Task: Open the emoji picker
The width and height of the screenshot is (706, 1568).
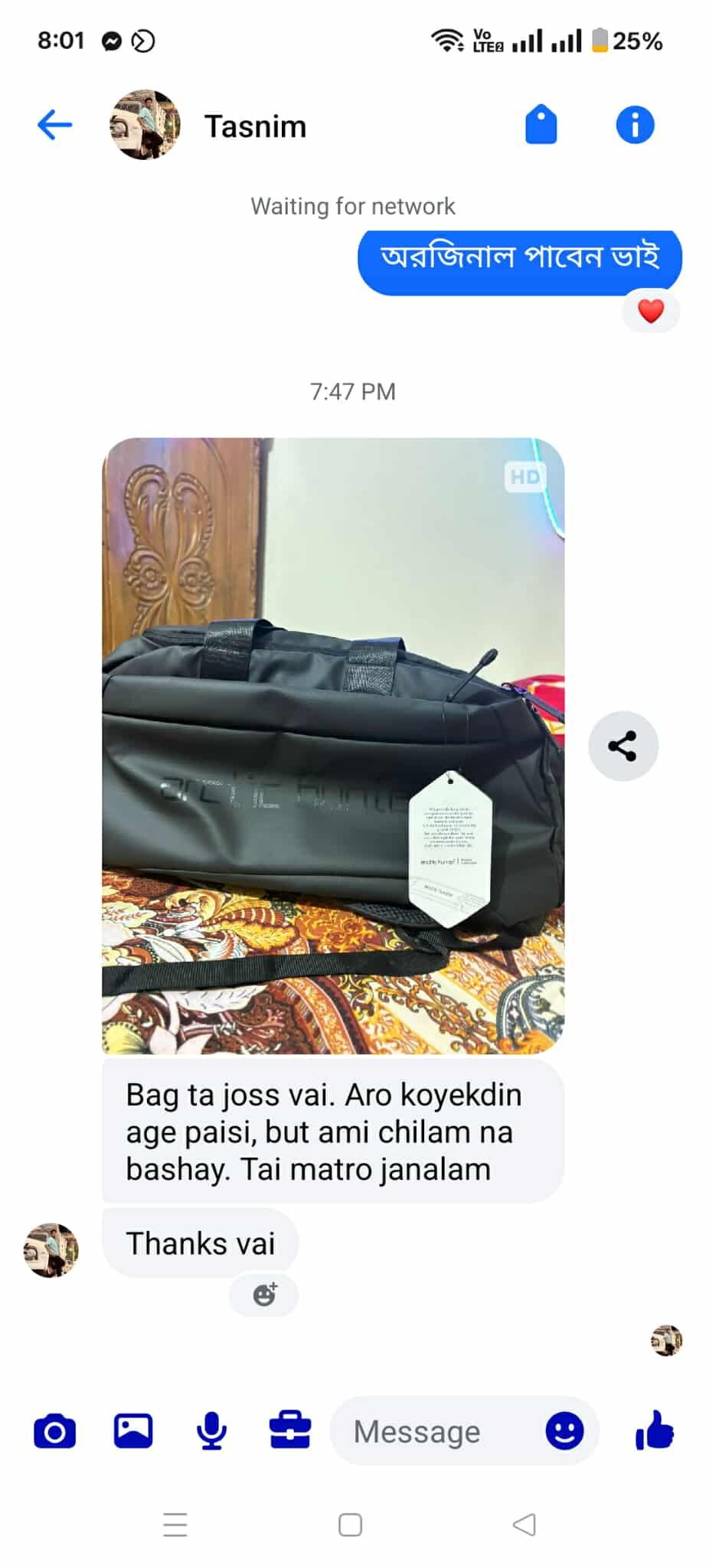Action: 564,1431
